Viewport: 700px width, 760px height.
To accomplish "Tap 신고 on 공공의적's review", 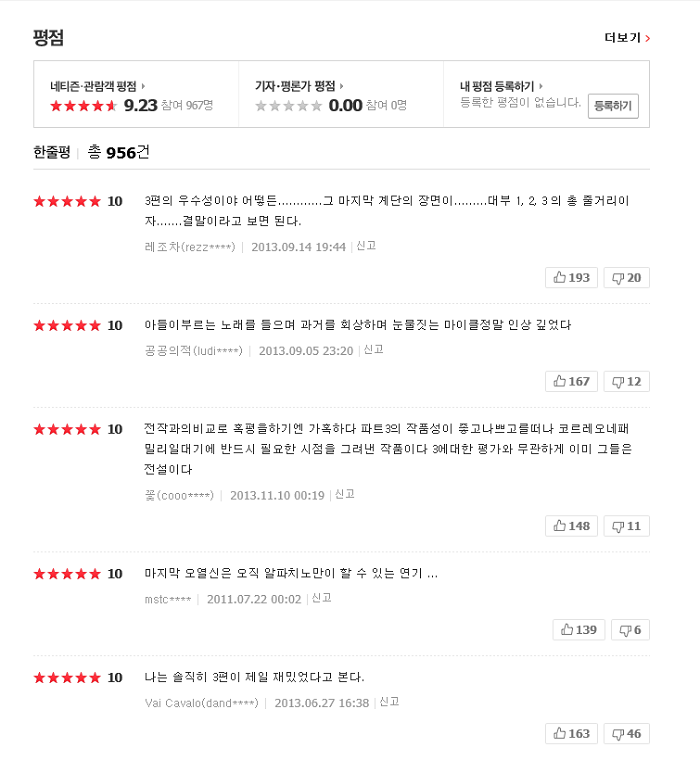I will (374, 350).
